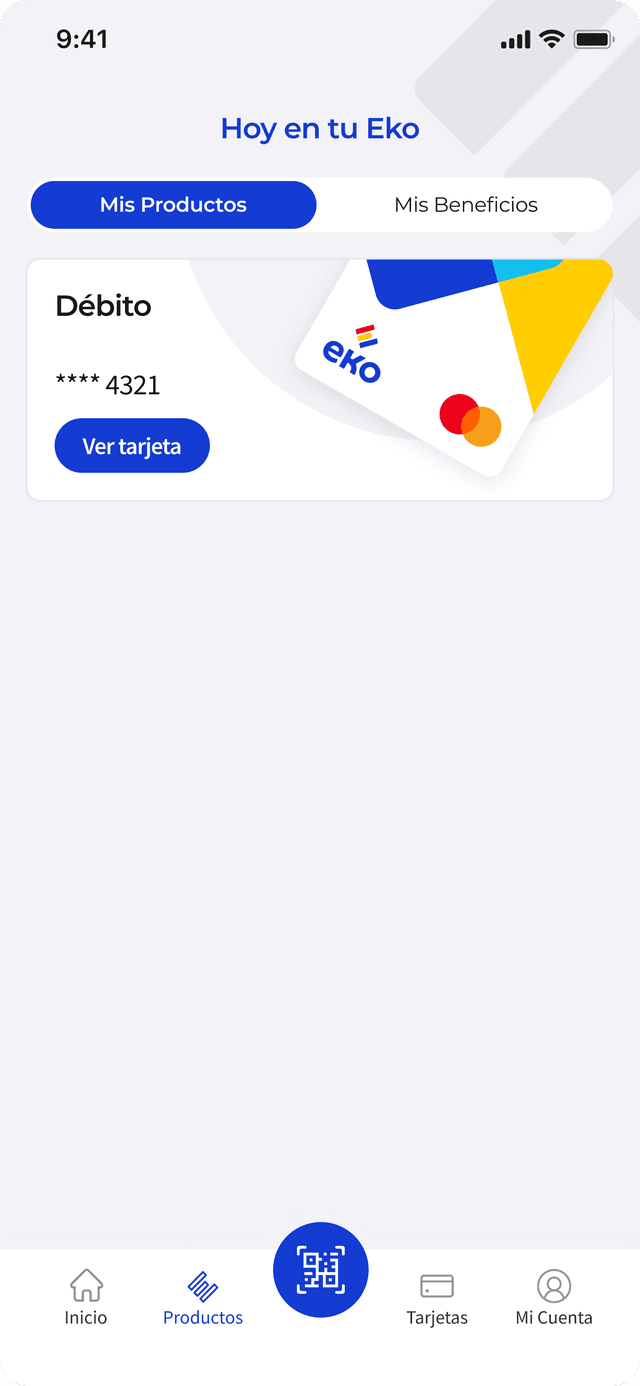Select the Mis Productos tab

(x=173, y=205)
